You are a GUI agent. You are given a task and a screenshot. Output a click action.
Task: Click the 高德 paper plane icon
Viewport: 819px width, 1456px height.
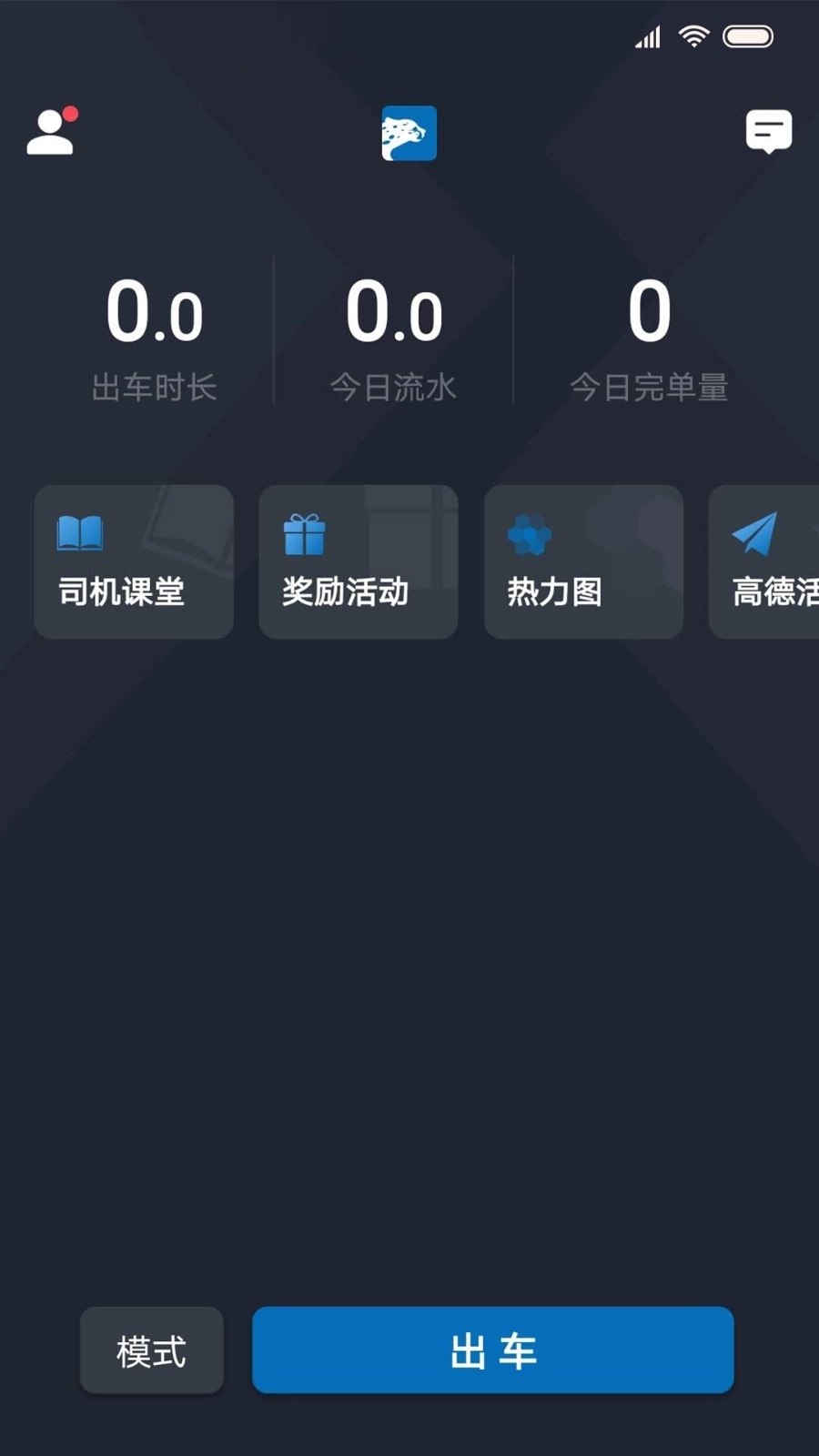[x=753, y=532]
